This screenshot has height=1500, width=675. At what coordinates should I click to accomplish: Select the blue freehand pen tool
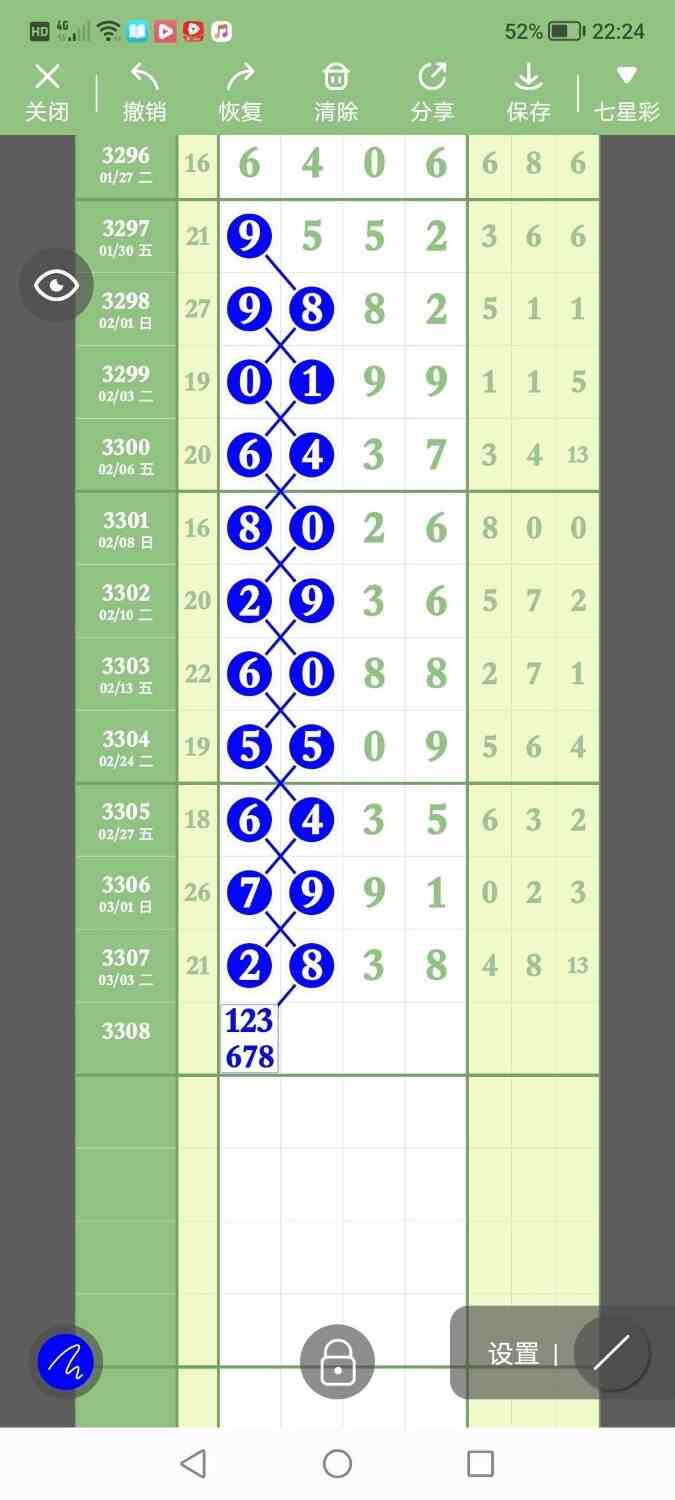coord(65,1361)
